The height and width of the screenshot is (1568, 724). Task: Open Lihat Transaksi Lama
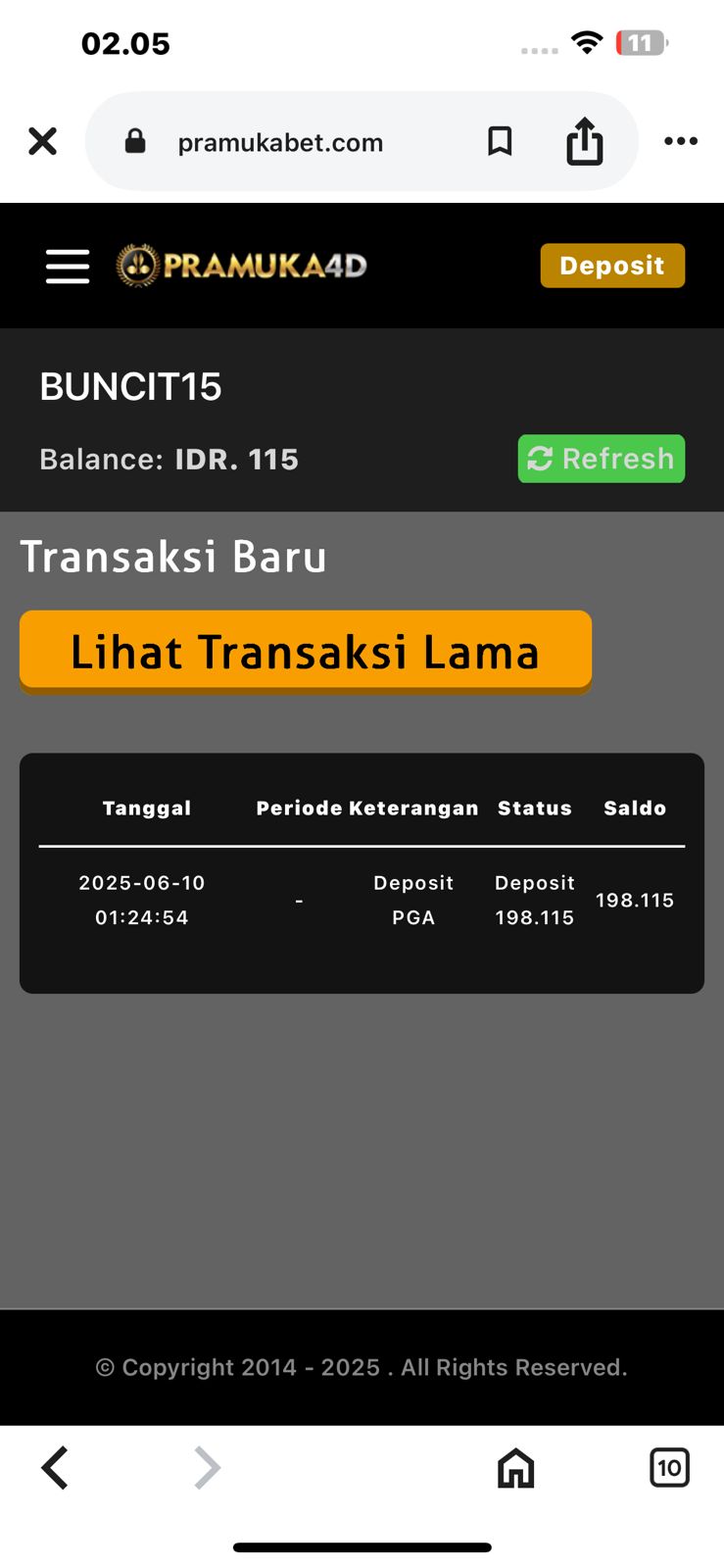[x=306, y=652]
